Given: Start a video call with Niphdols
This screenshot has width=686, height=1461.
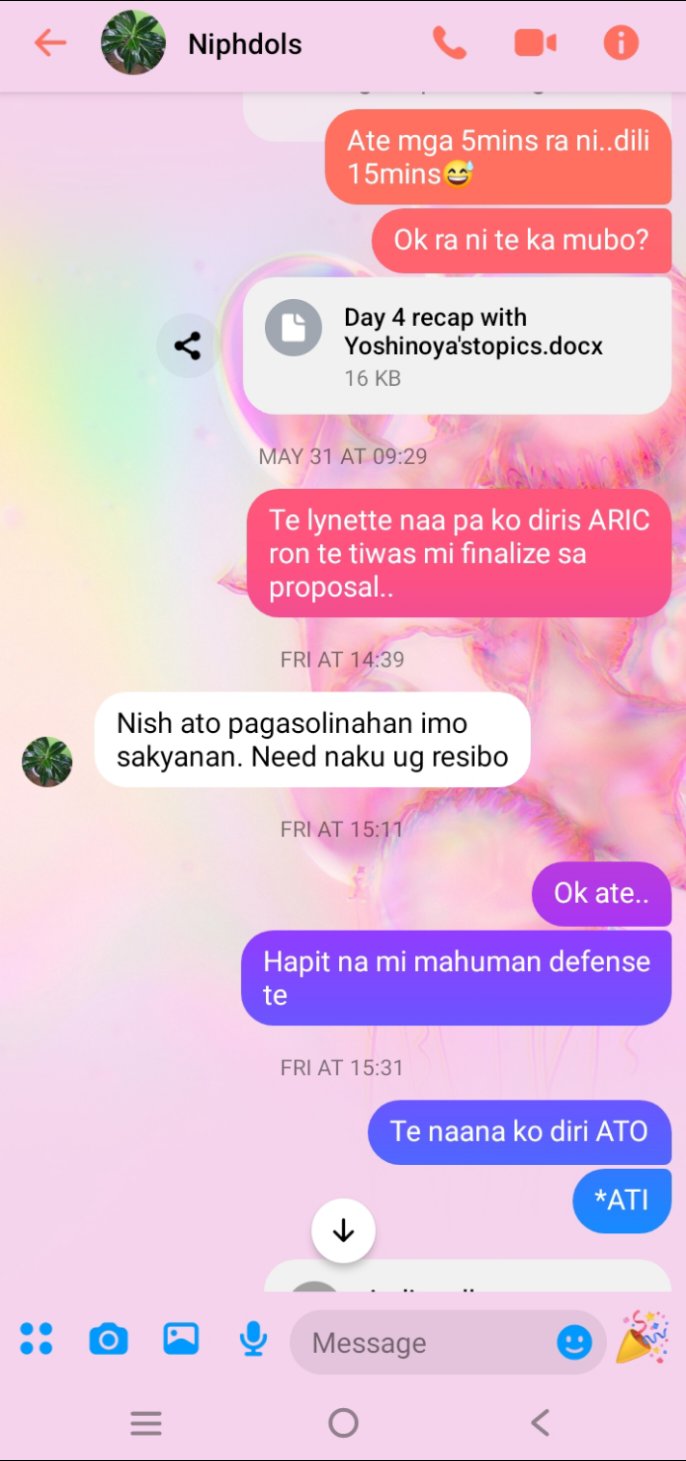Looking at the screenshot, I should [x=535, y=43].
